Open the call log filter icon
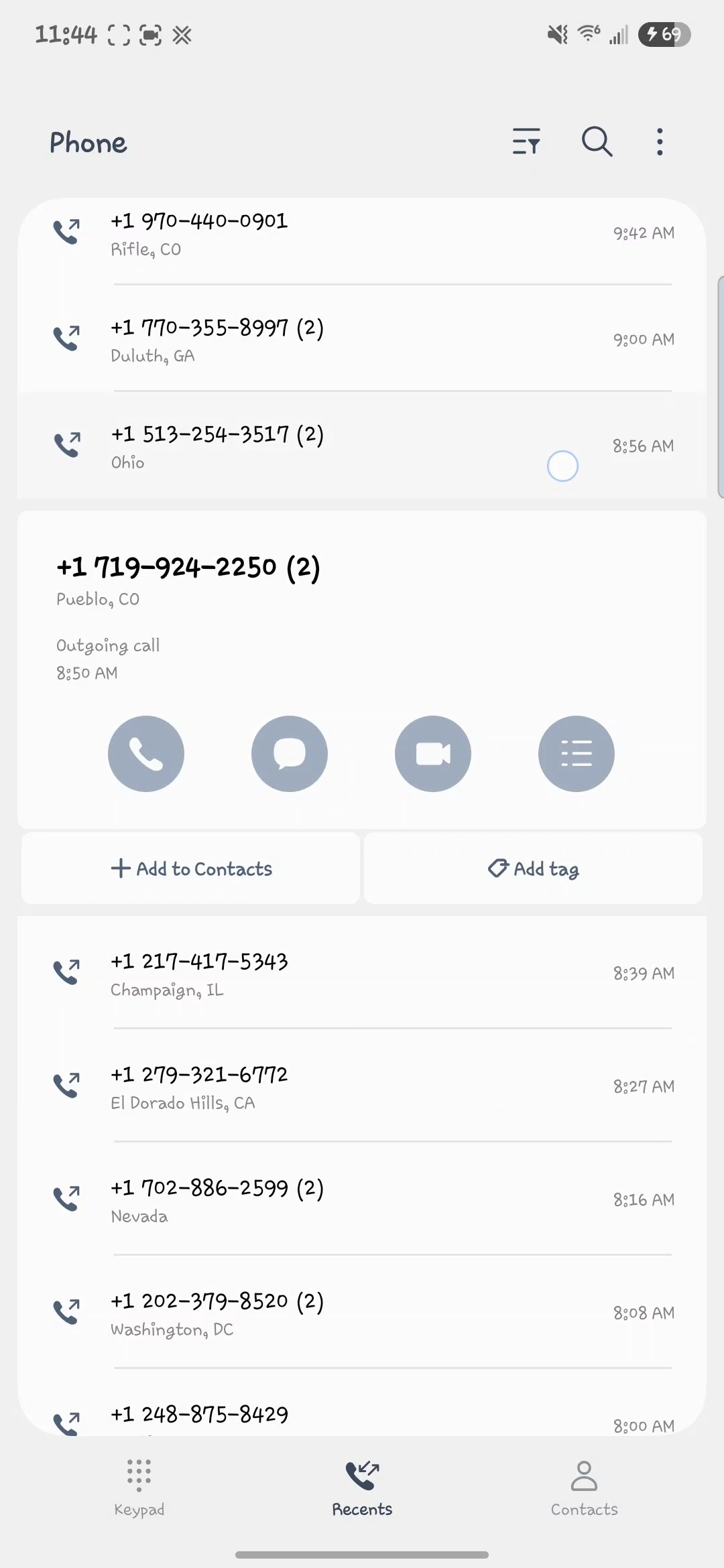The width and height of the screenshot is (724, 1568). (x=526, y=141)
